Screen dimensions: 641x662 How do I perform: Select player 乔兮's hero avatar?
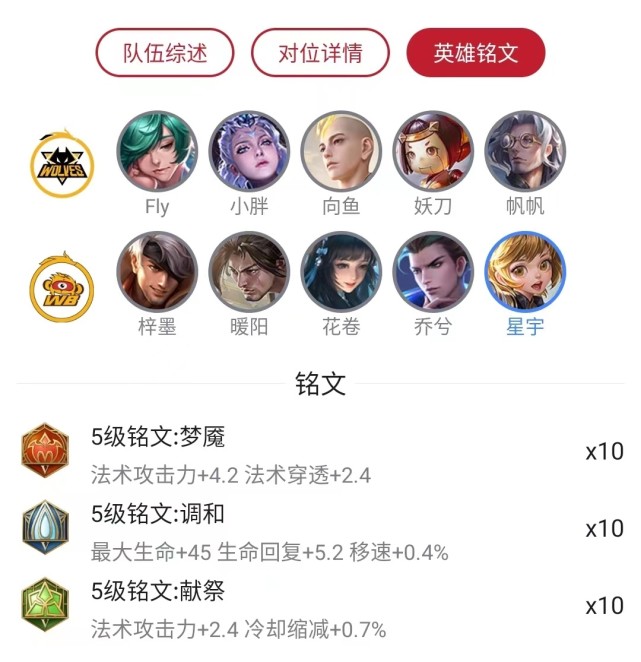click(x=433, y=272)
